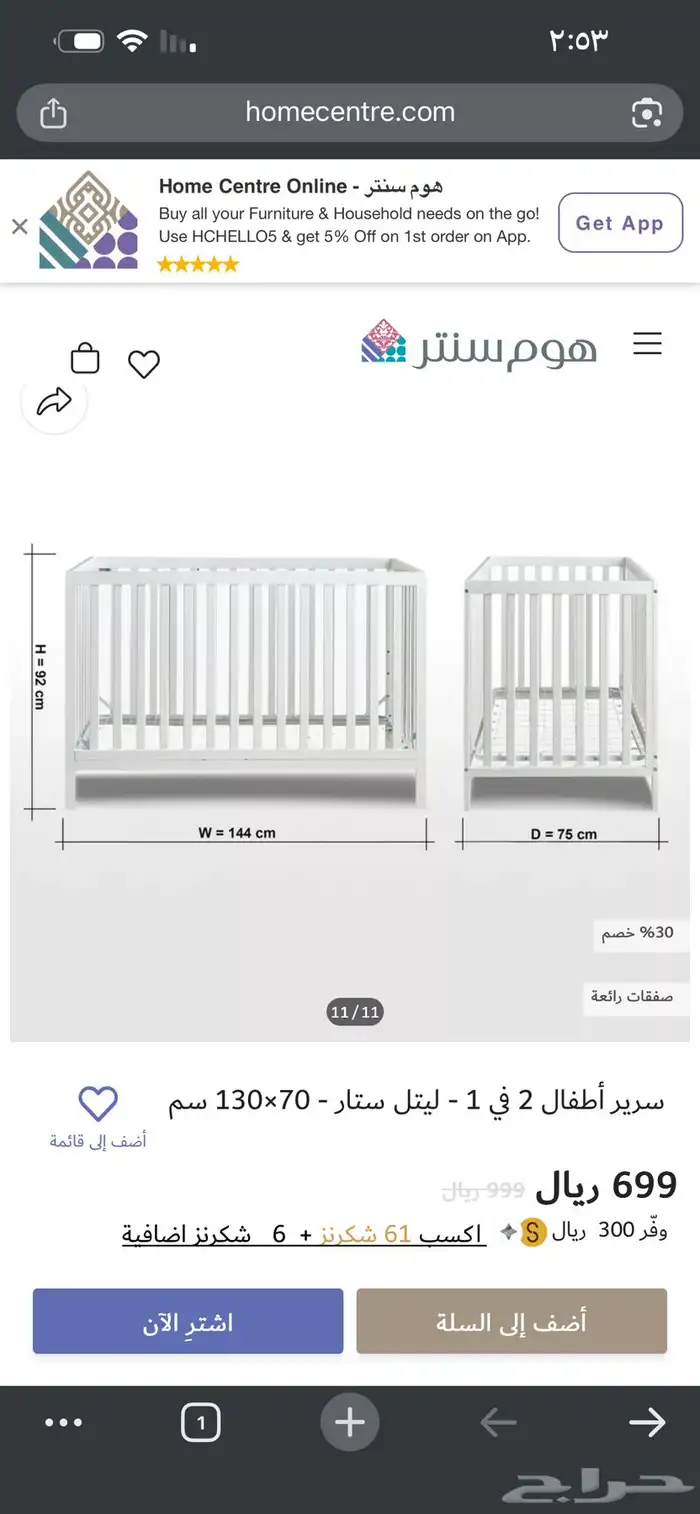Open the browser tabs switcher
700x1514 pixels.
(x=201, y=1422)
